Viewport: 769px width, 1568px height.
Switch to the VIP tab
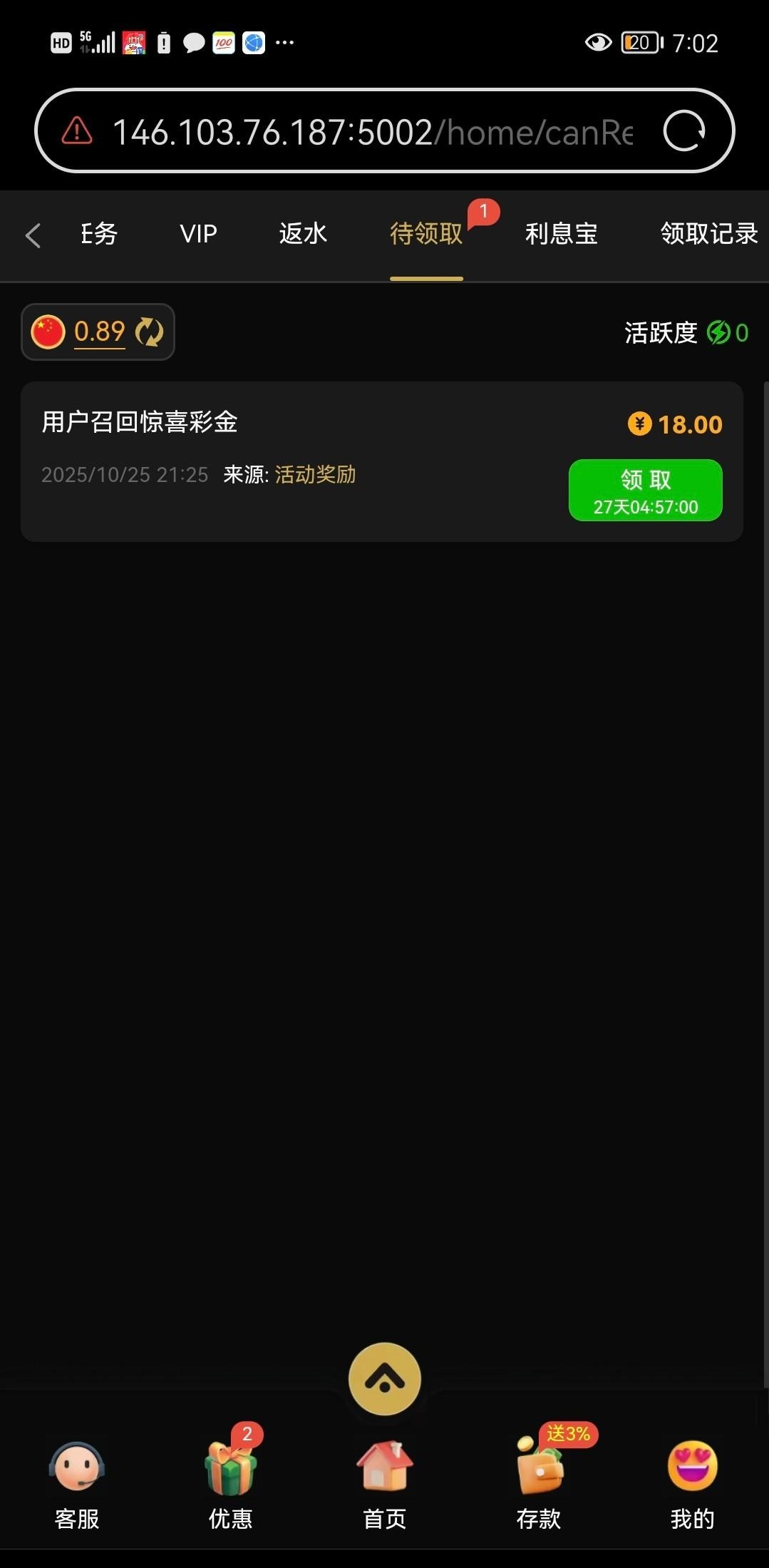click(197, 235)
